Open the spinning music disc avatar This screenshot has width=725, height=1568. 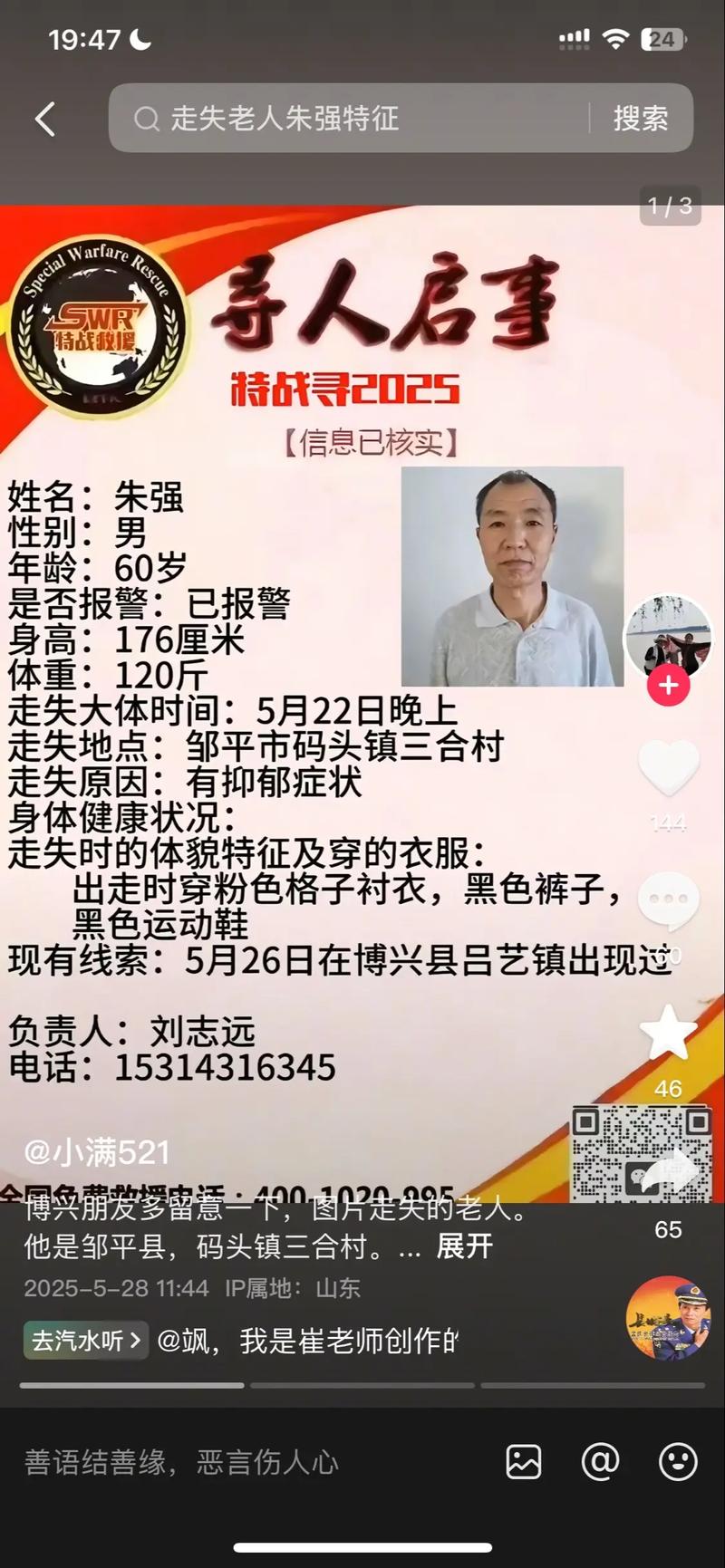pyautogui.click(x=668, y=1319)
